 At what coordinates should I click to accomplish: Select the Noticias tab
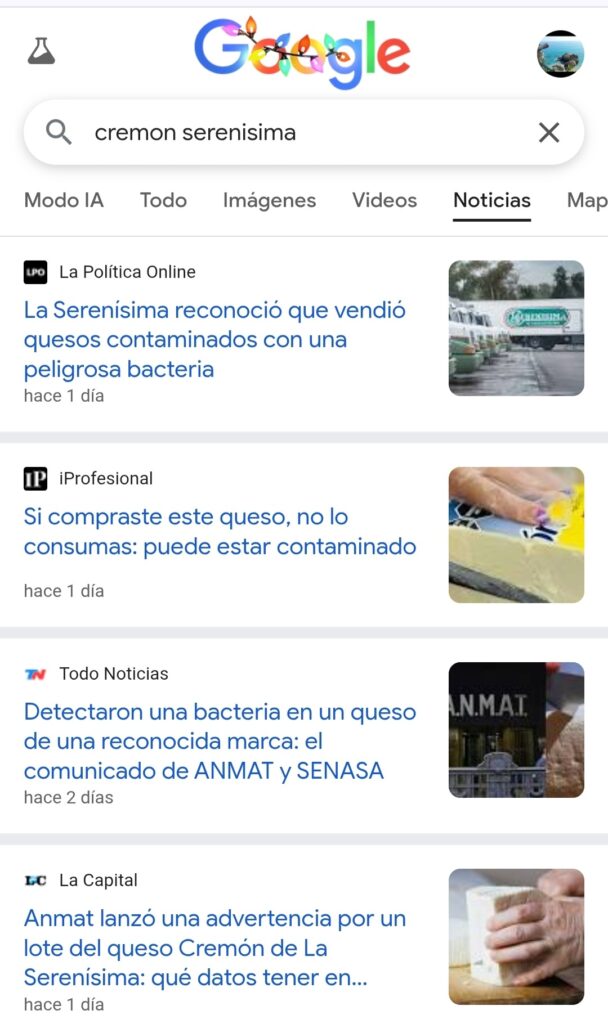coord(492,200)
